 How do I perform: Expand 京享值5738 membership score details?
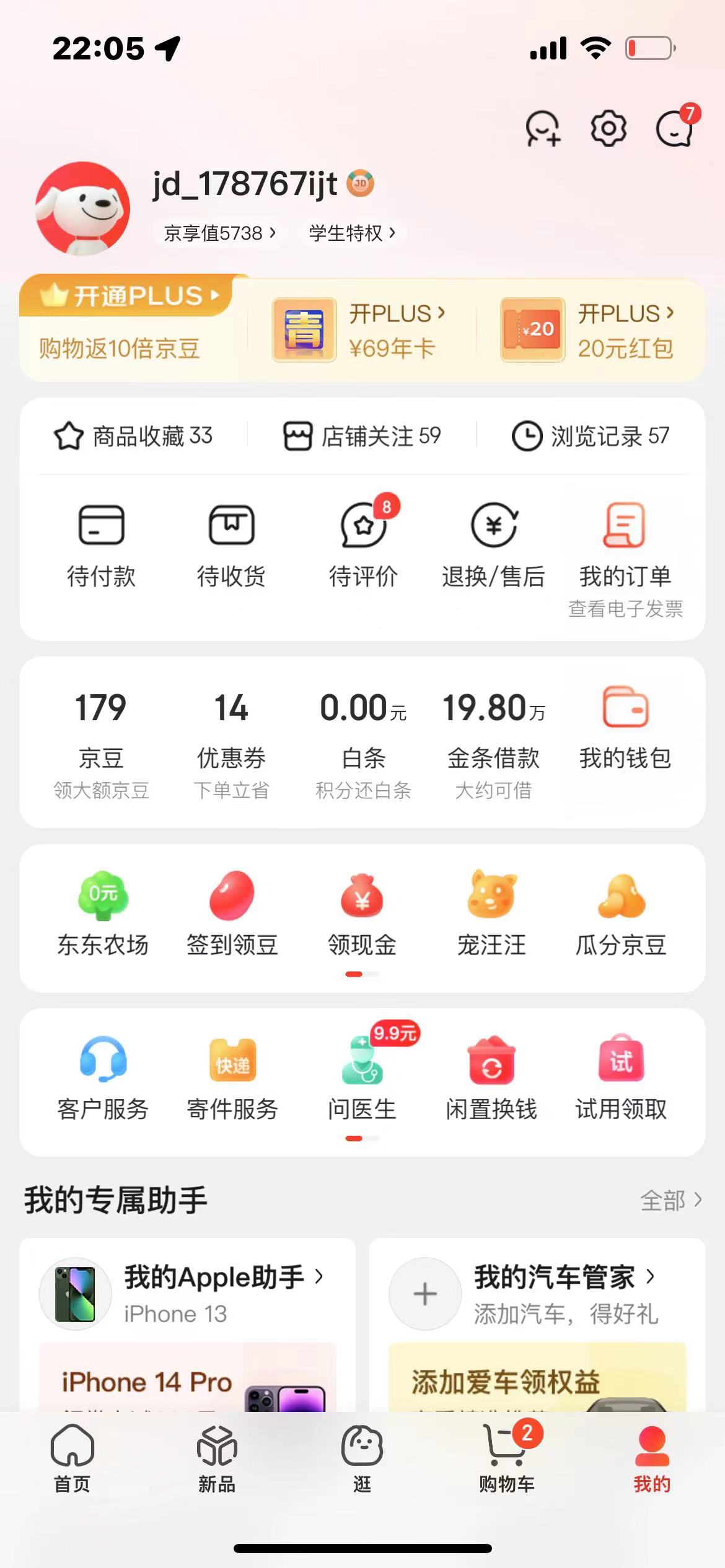tap(218, 233)
